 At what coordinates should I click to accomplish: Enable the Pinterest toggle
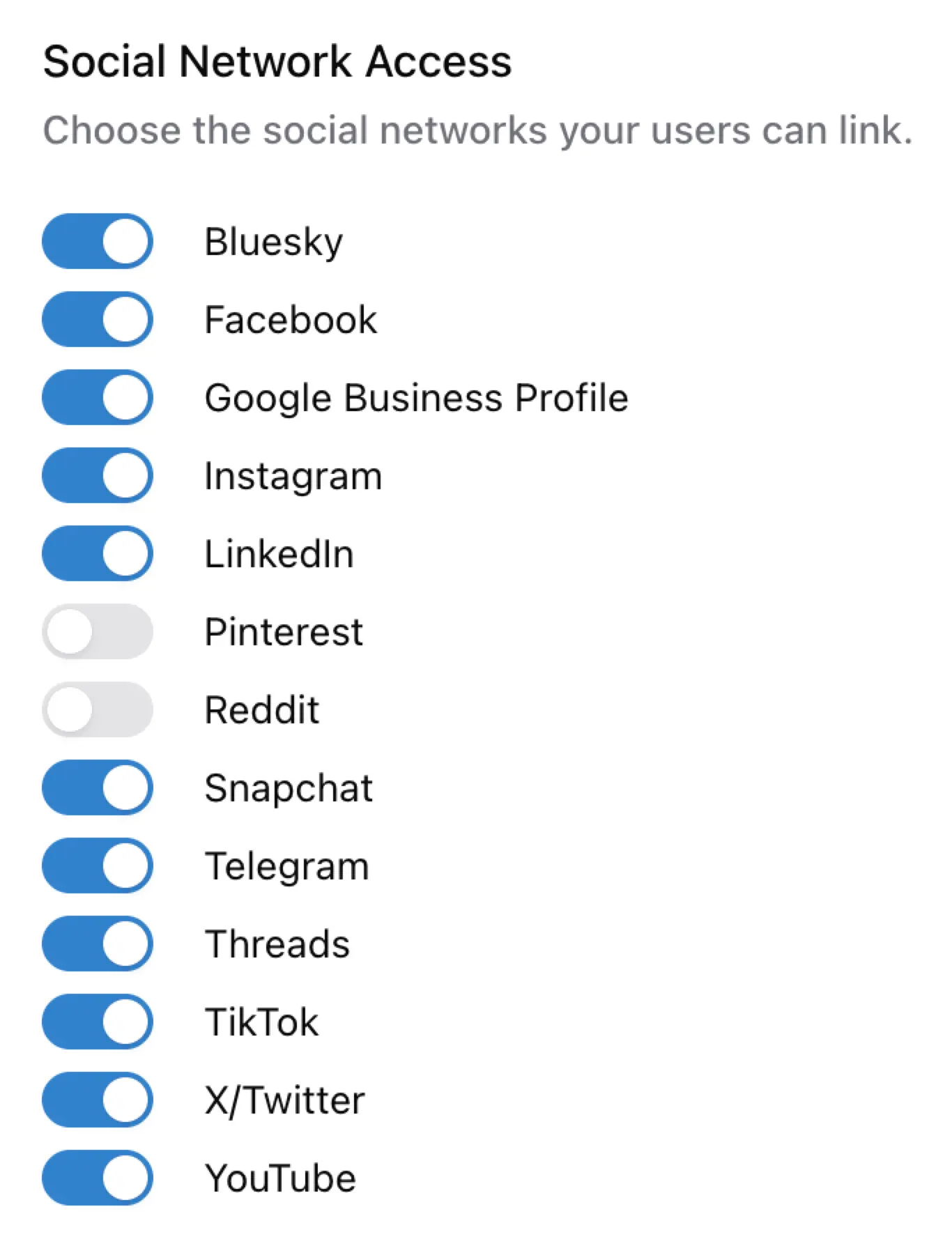97,631
